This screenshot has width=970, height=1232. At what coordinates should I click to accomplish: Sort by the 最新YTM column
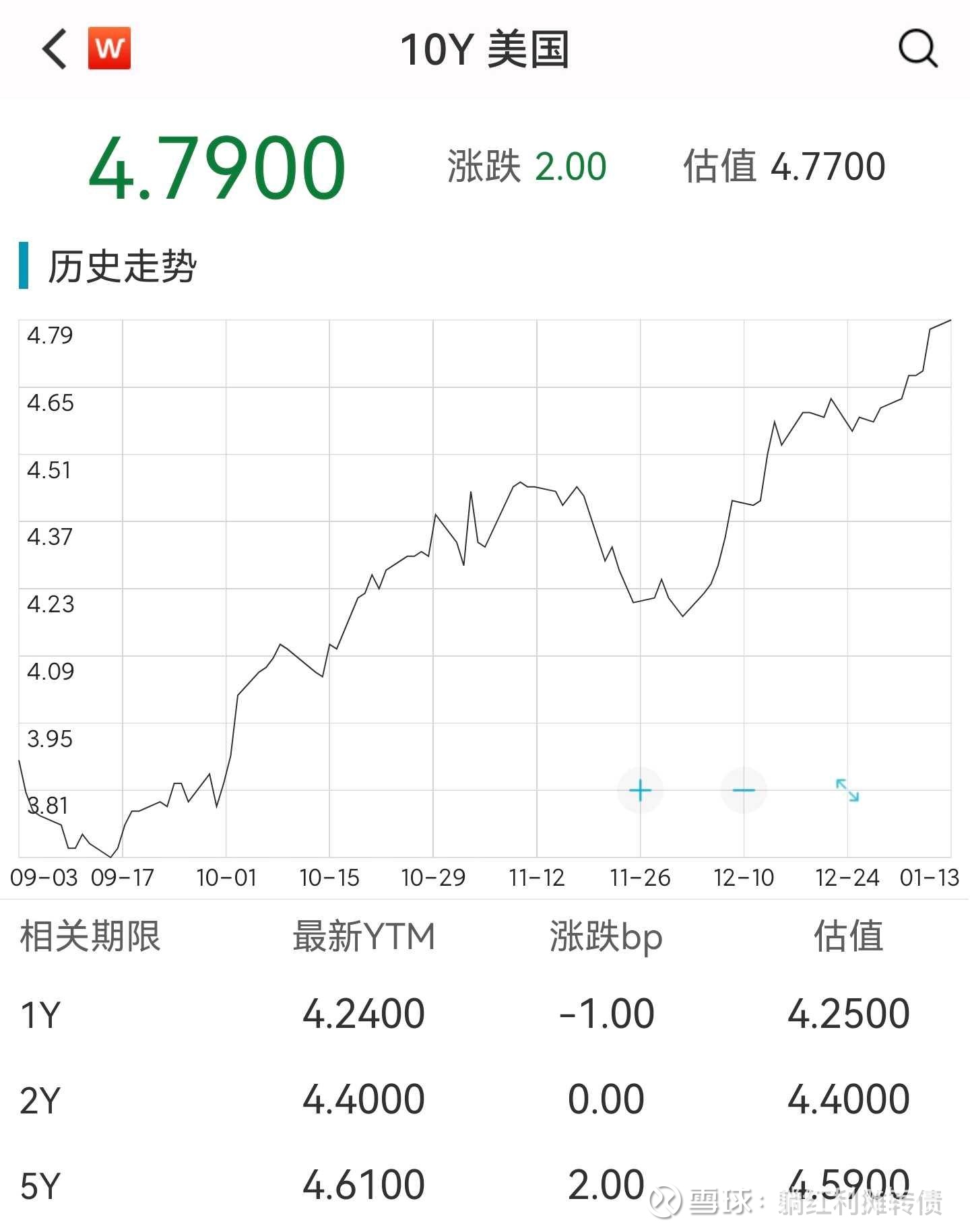tap(362, 937)
